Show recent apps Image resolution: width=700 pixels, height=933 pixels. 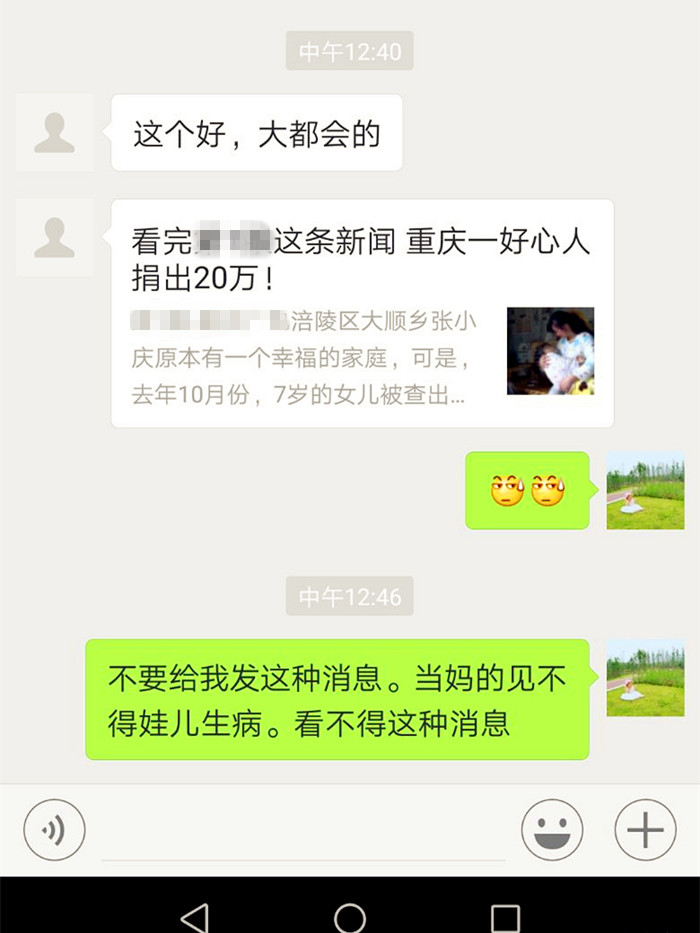point(505,915)
